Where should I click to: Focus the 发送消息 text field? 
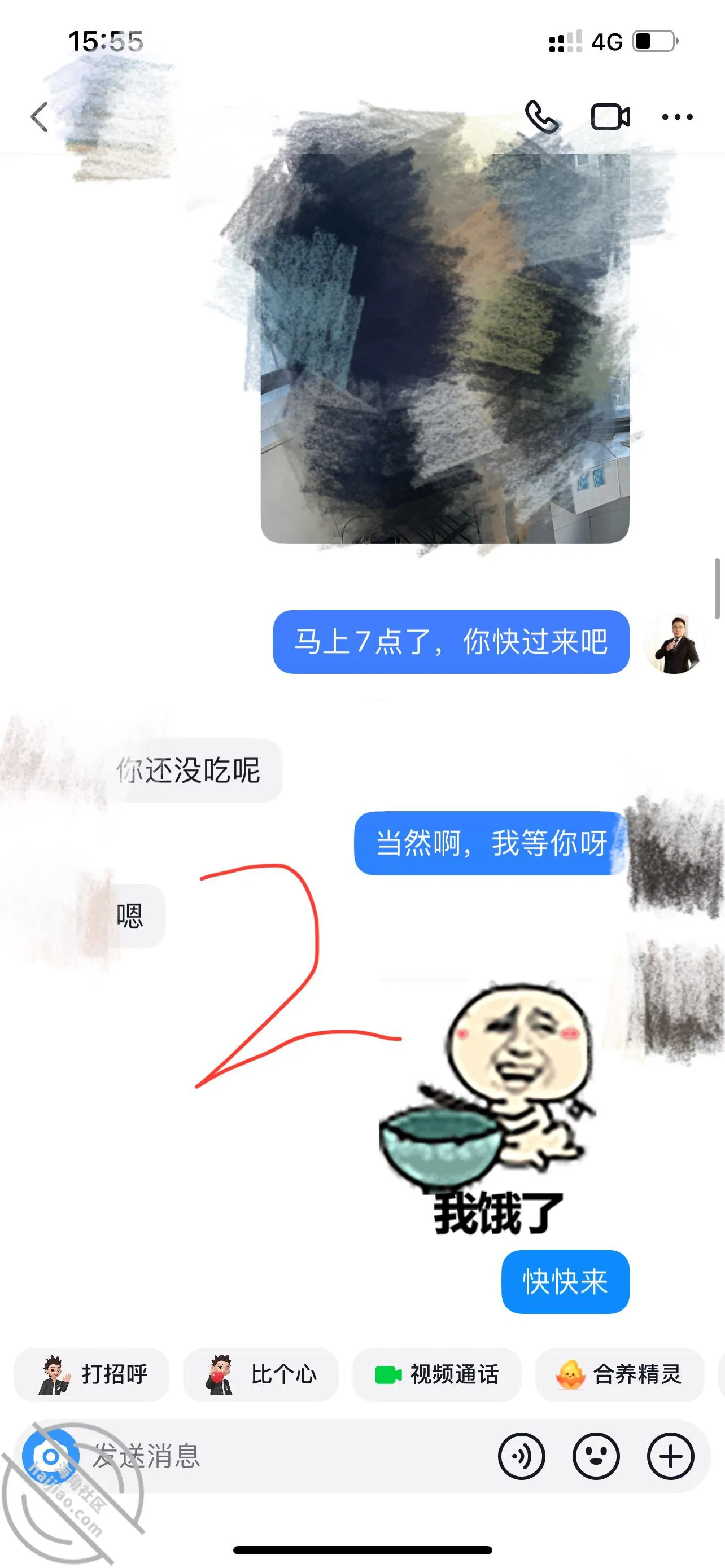(x=286, y=1457)
